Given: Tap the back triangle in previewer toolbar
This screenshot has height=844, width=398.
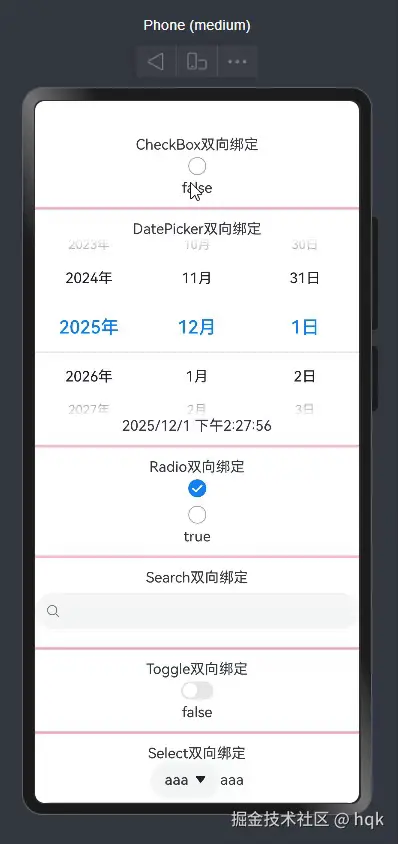Looking at the screenshot, I should click(156, 61).
